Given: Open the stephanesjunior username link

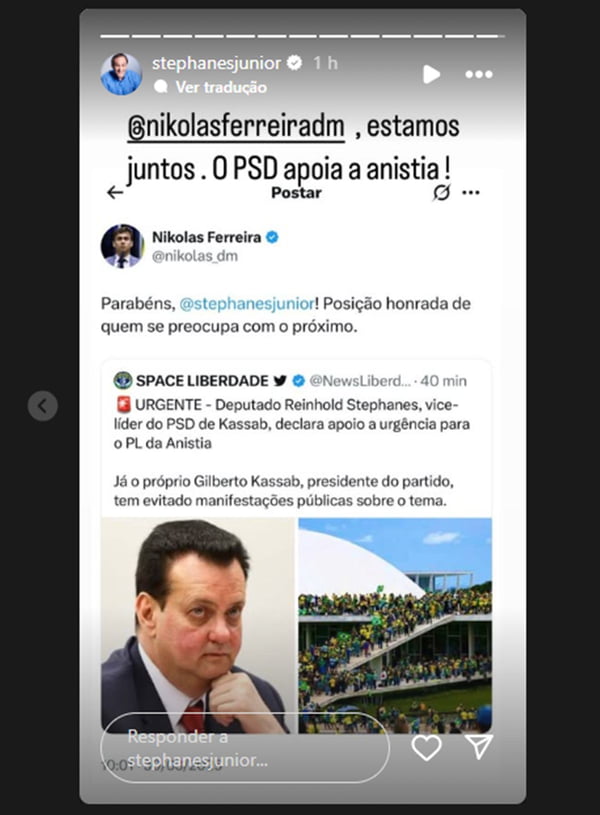Looking at the screenshot, I should tap(216, 63).
